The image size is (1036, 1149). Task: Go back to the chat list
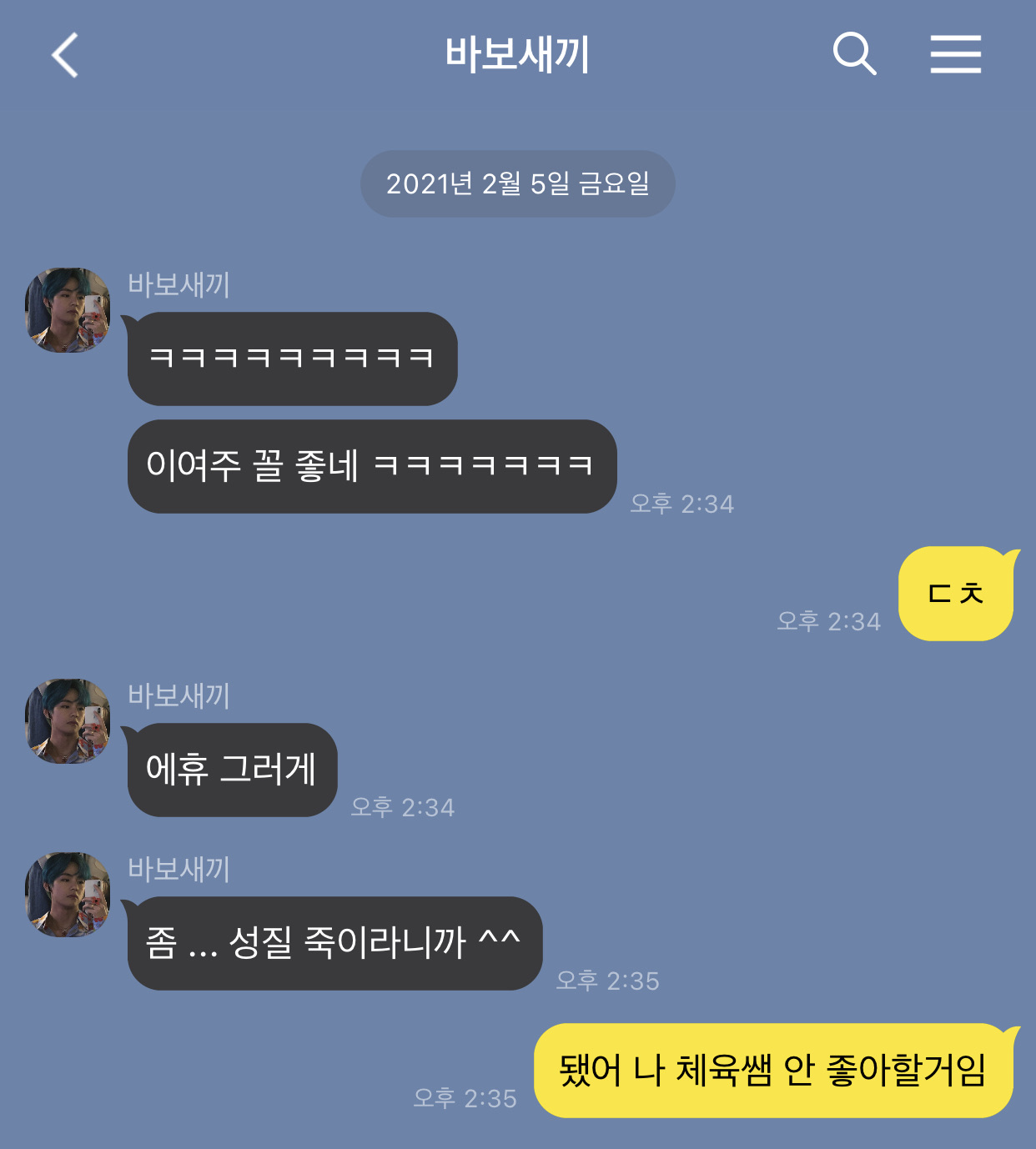[65, 55]
